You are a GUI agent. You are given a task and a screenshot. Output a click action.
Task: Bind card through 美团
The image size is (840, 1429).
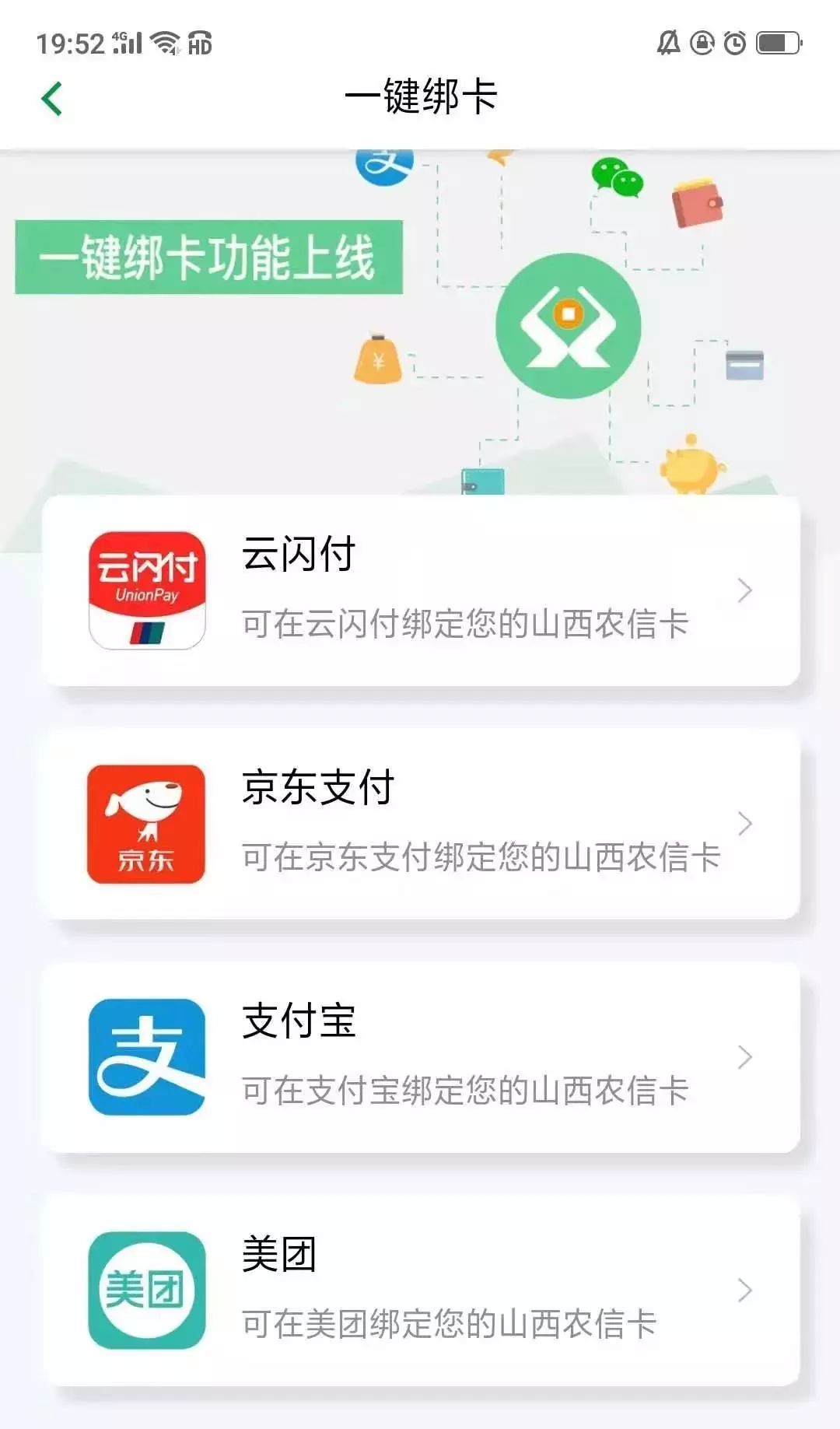tap(420, 1290)
